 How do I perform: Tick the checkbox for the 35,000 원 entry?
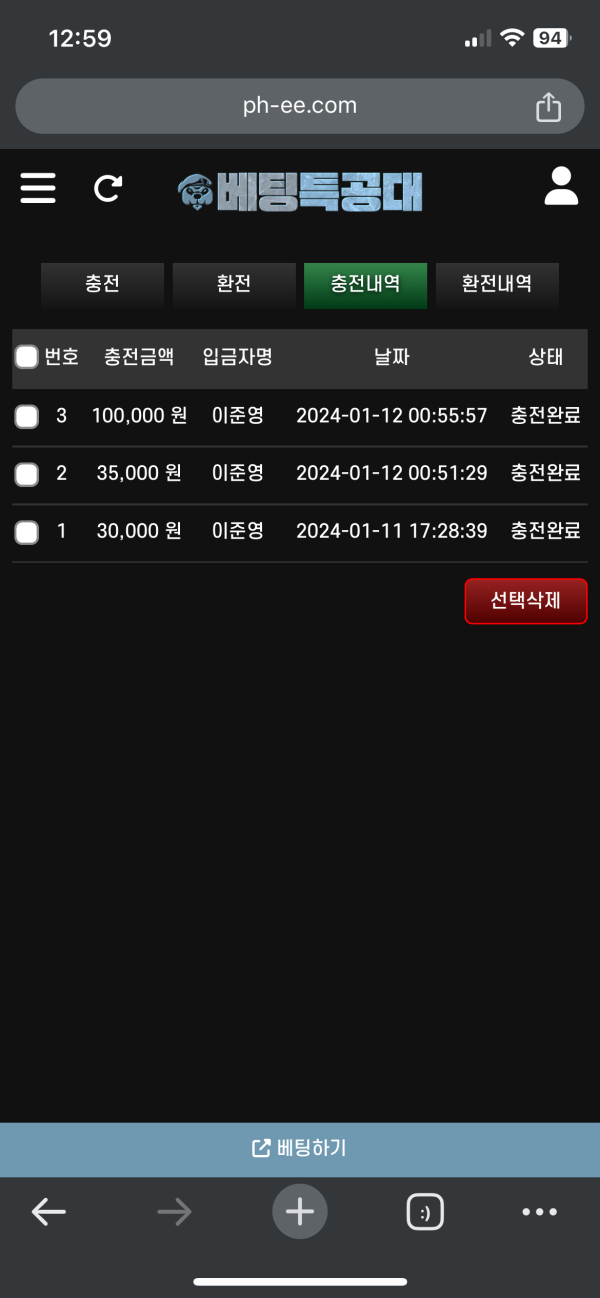coord(27,474)
